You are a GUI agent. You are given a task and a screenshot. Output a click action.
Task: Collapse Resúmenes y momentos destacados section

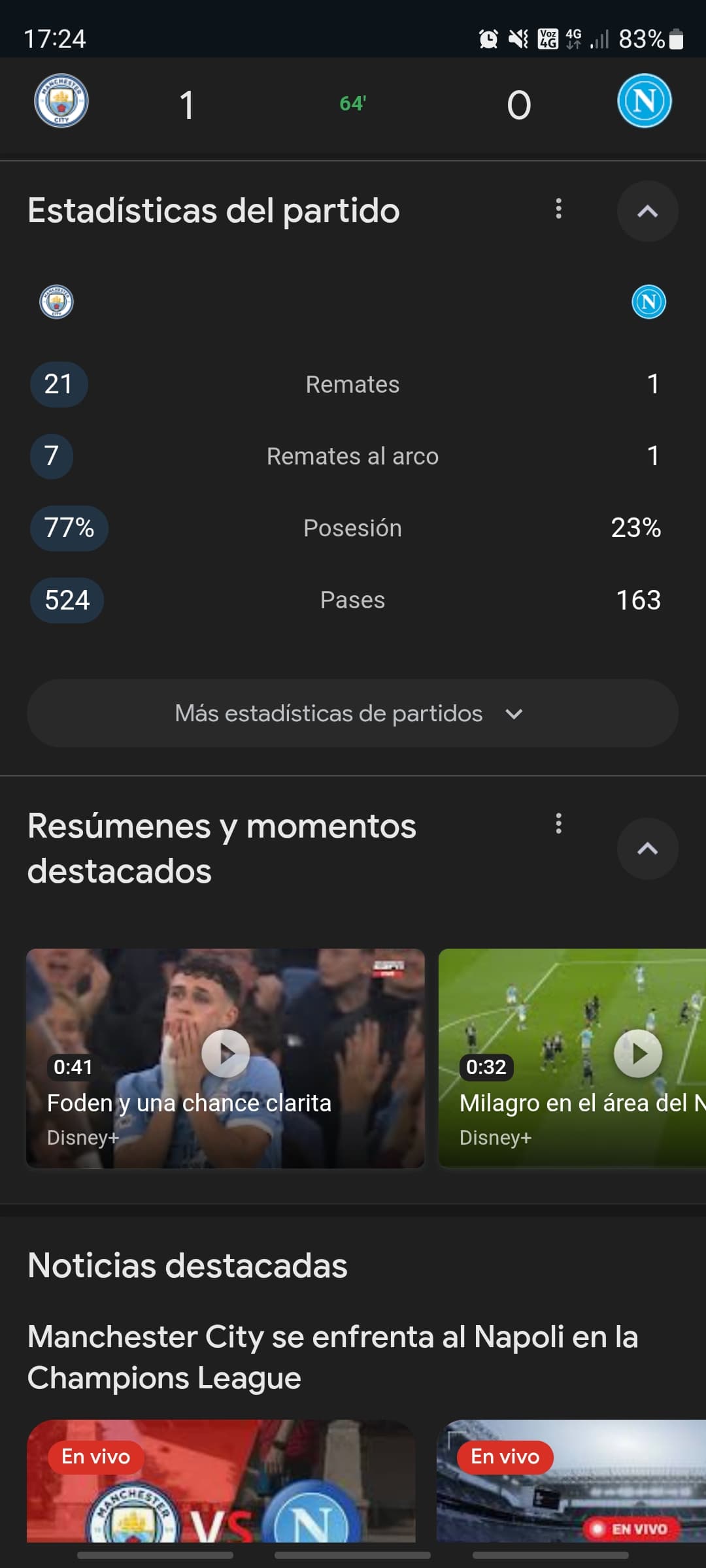(x=647, y=849)
